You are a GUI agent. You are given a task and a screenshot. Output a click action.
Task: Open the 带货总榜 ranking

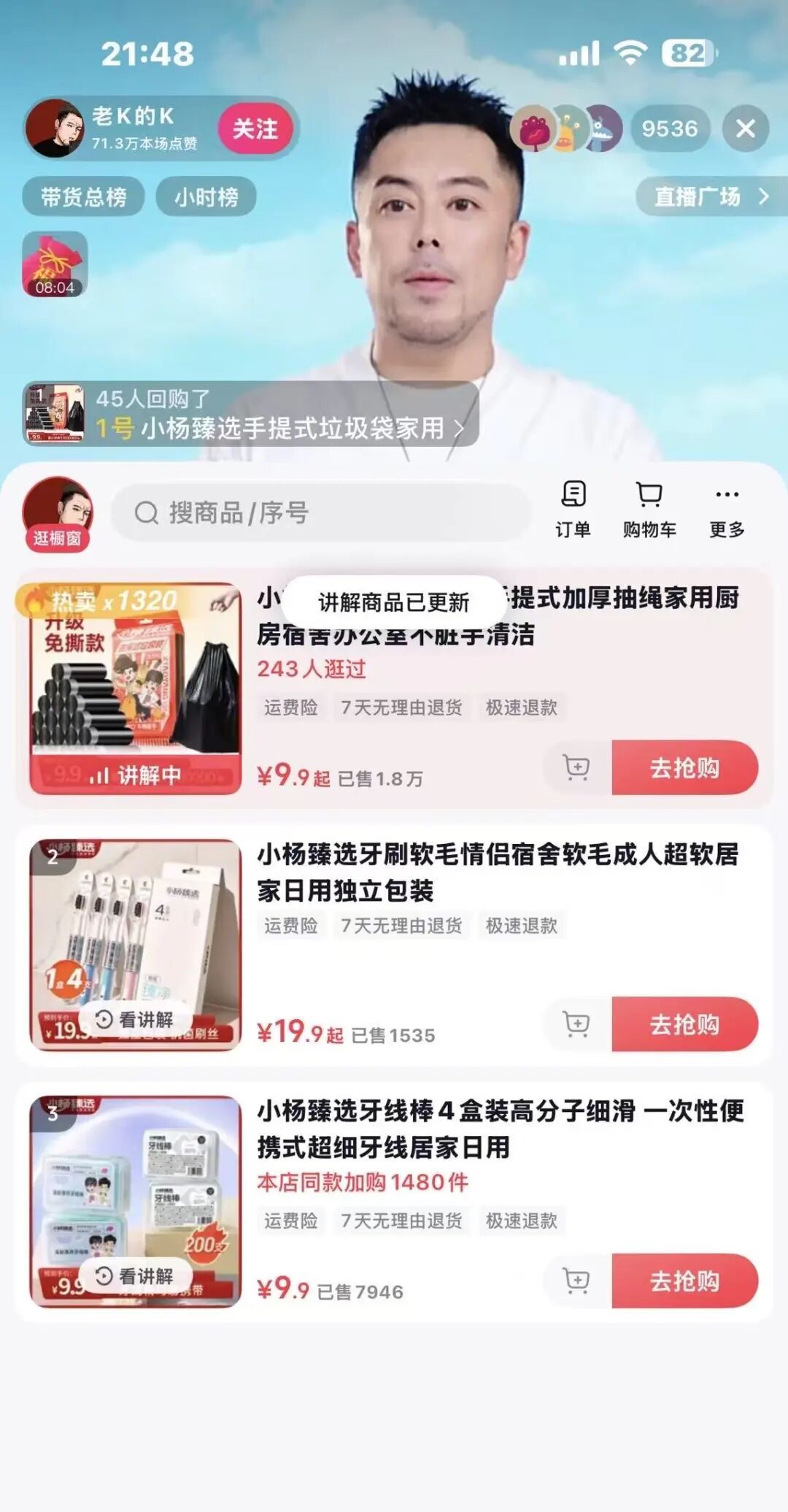coord(83,196)
